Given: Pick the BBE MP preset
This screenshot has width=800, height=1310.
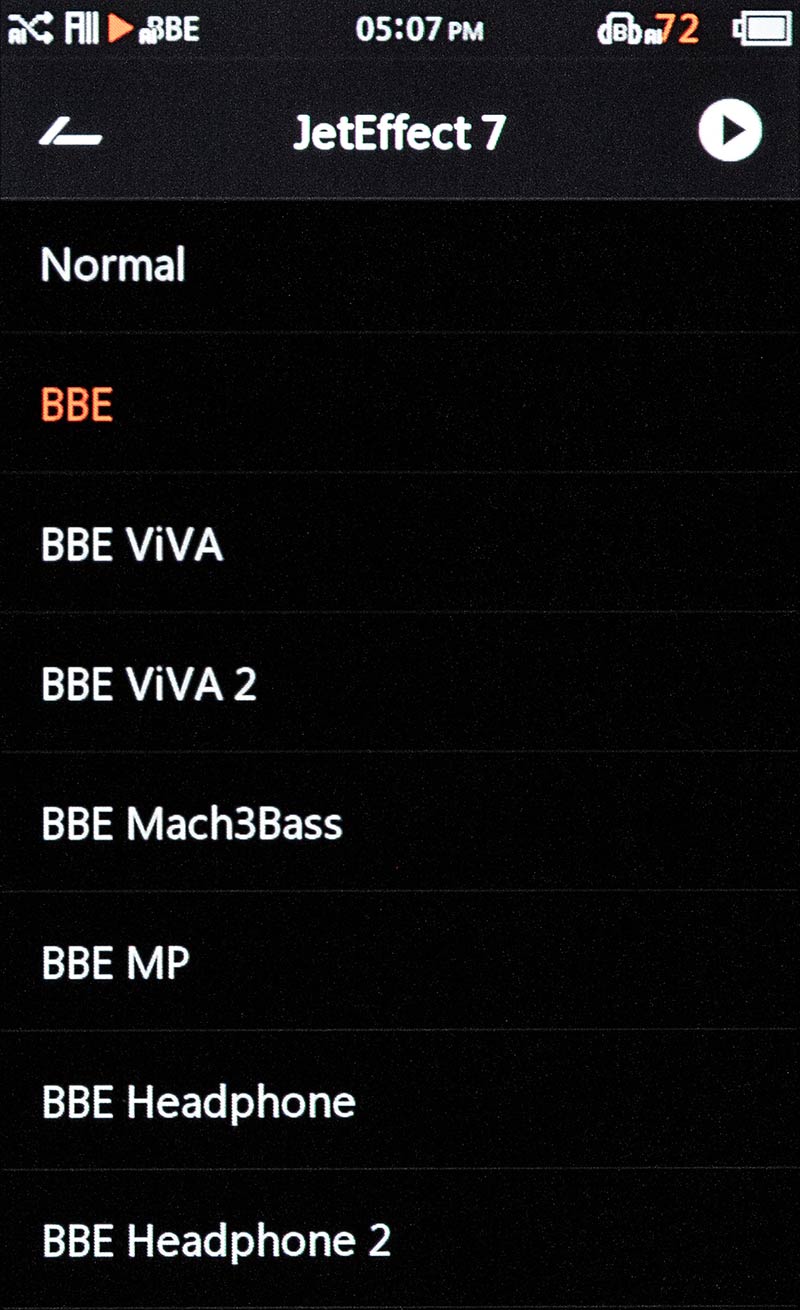Looking at the screenshot, I should click(400, 962).
